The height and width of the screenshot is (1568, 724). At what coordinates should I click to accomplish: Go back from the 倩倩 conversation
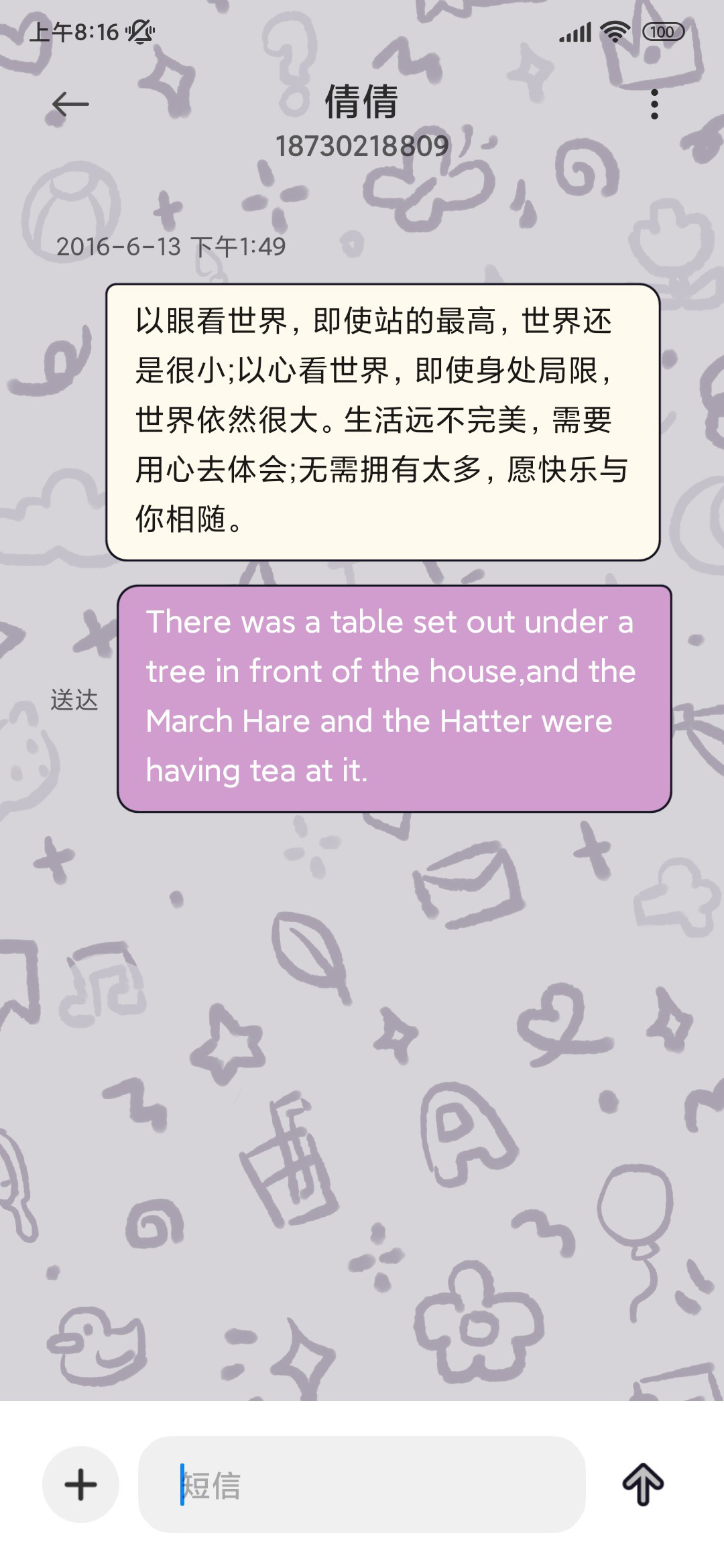point(70,105)
